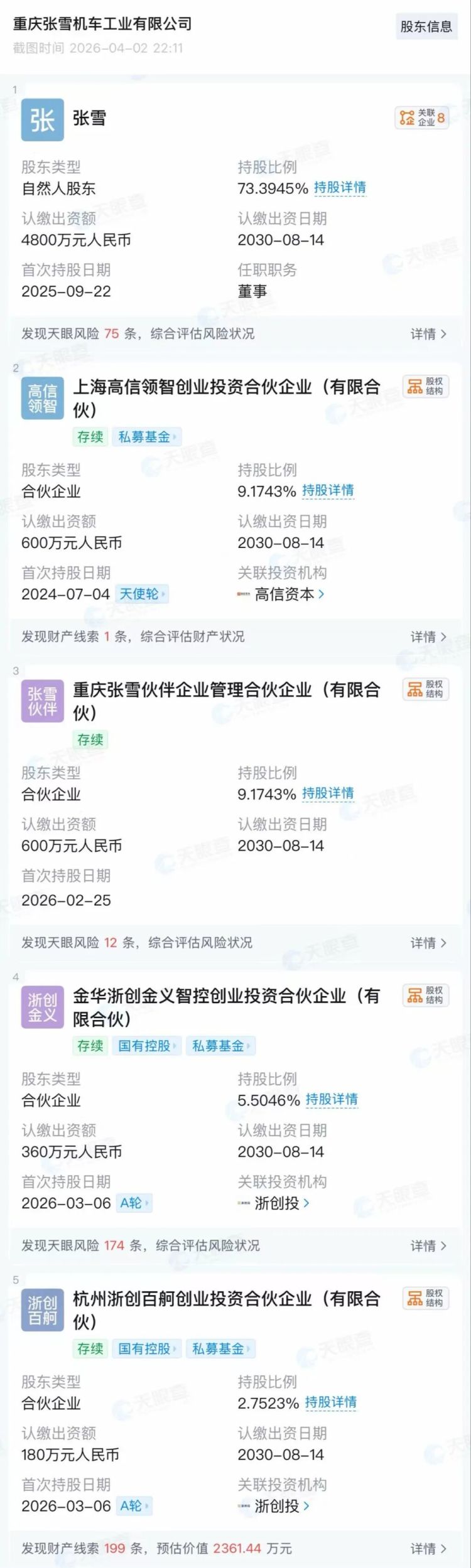View 详情 of 199 财产线索 items
Screen dimensions: 471x1568
click(428, 1549)
